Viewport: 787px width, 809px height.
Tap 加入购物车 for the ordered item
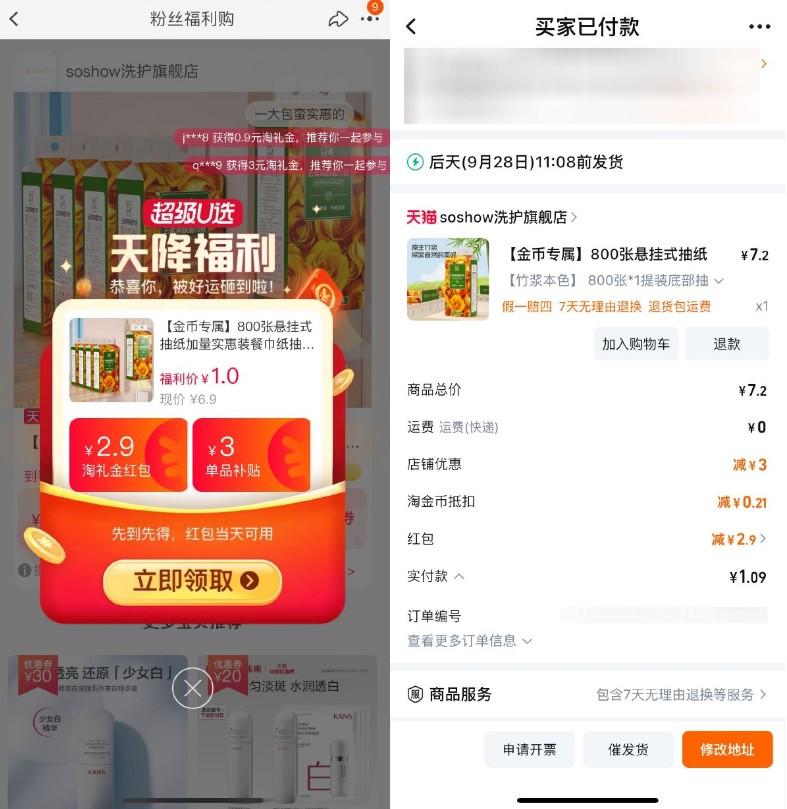[x=636, y=343]
